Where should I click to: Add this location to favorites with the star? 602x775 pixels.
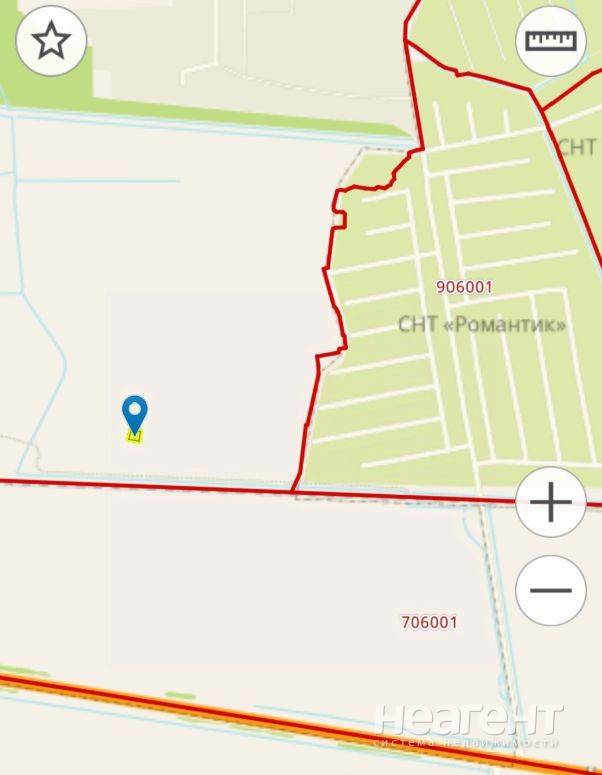(x=51, y=41)
